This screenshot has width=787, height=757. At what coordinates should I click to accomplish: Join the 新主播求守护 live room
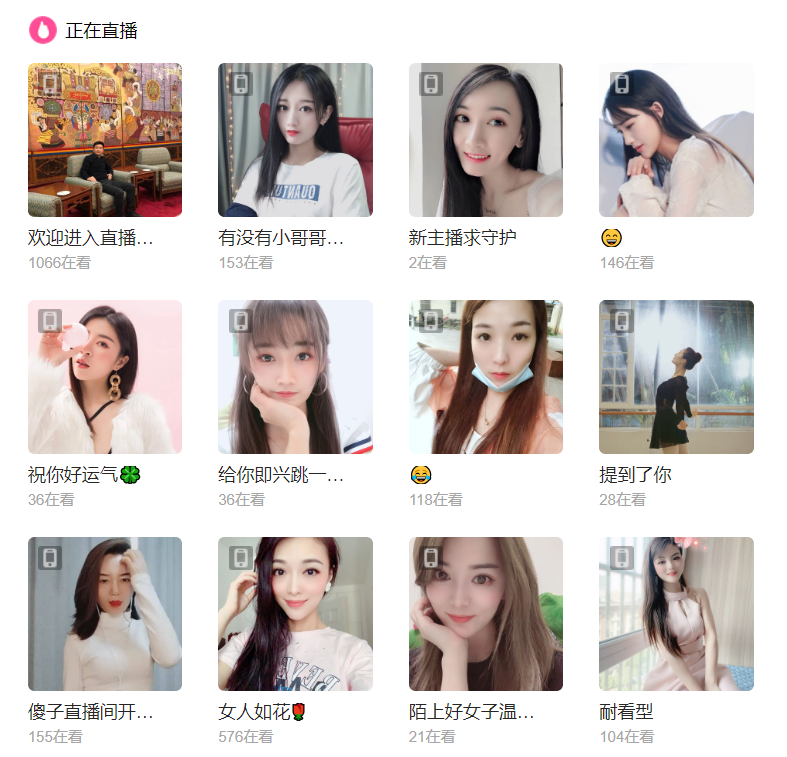[486, 140]
